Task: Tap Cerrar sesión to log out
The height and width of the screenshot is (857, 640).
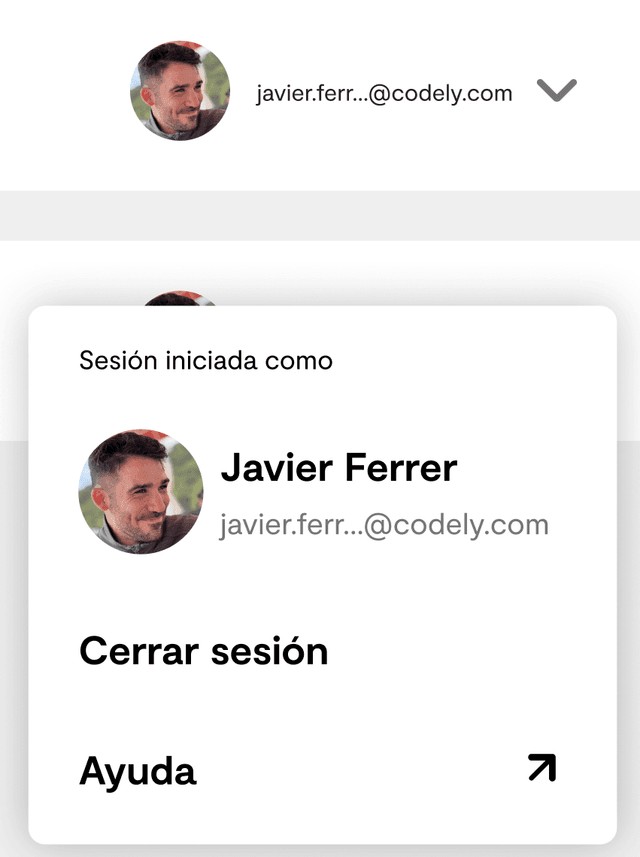Action: (x=204, y=652)
